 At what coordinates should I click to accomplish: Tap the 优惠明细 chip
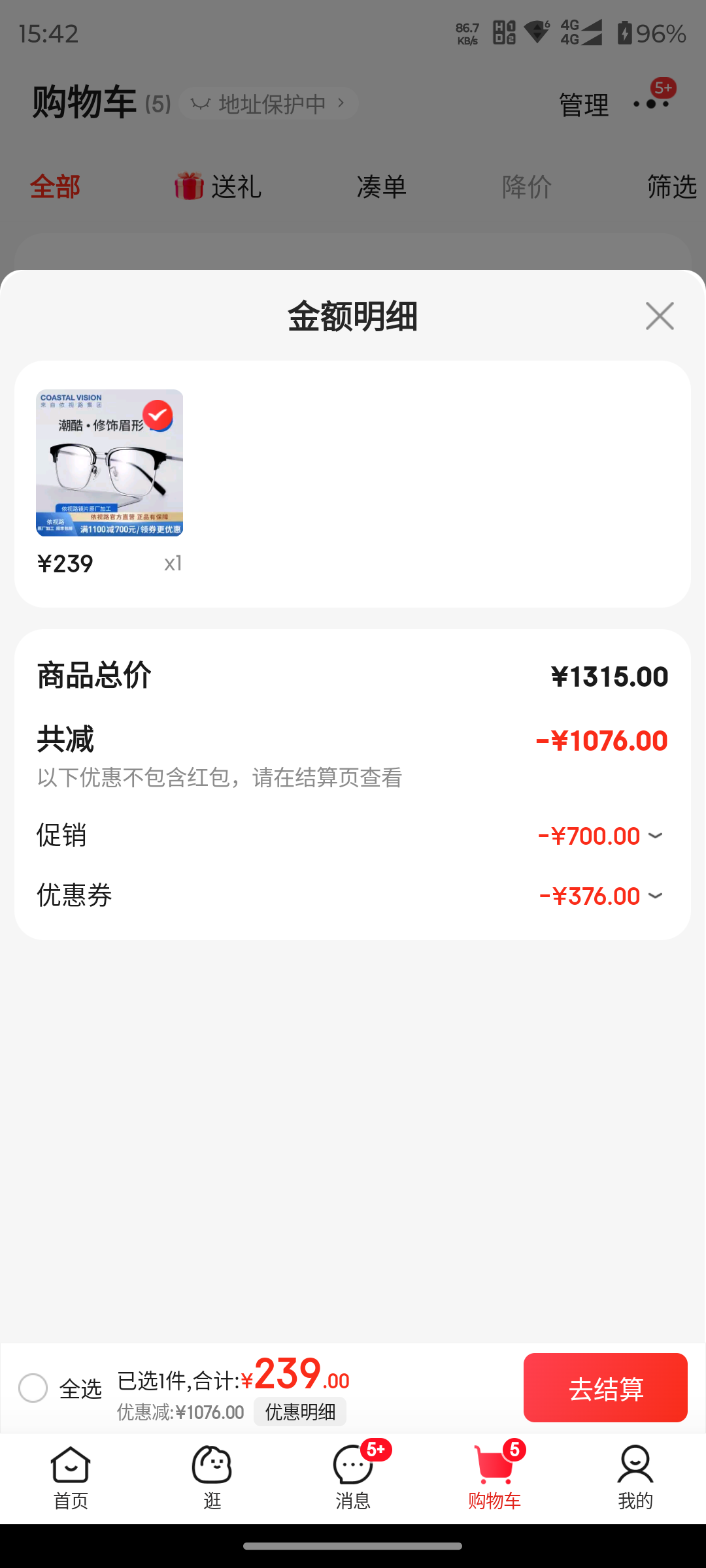click(x=300, y=1412)
